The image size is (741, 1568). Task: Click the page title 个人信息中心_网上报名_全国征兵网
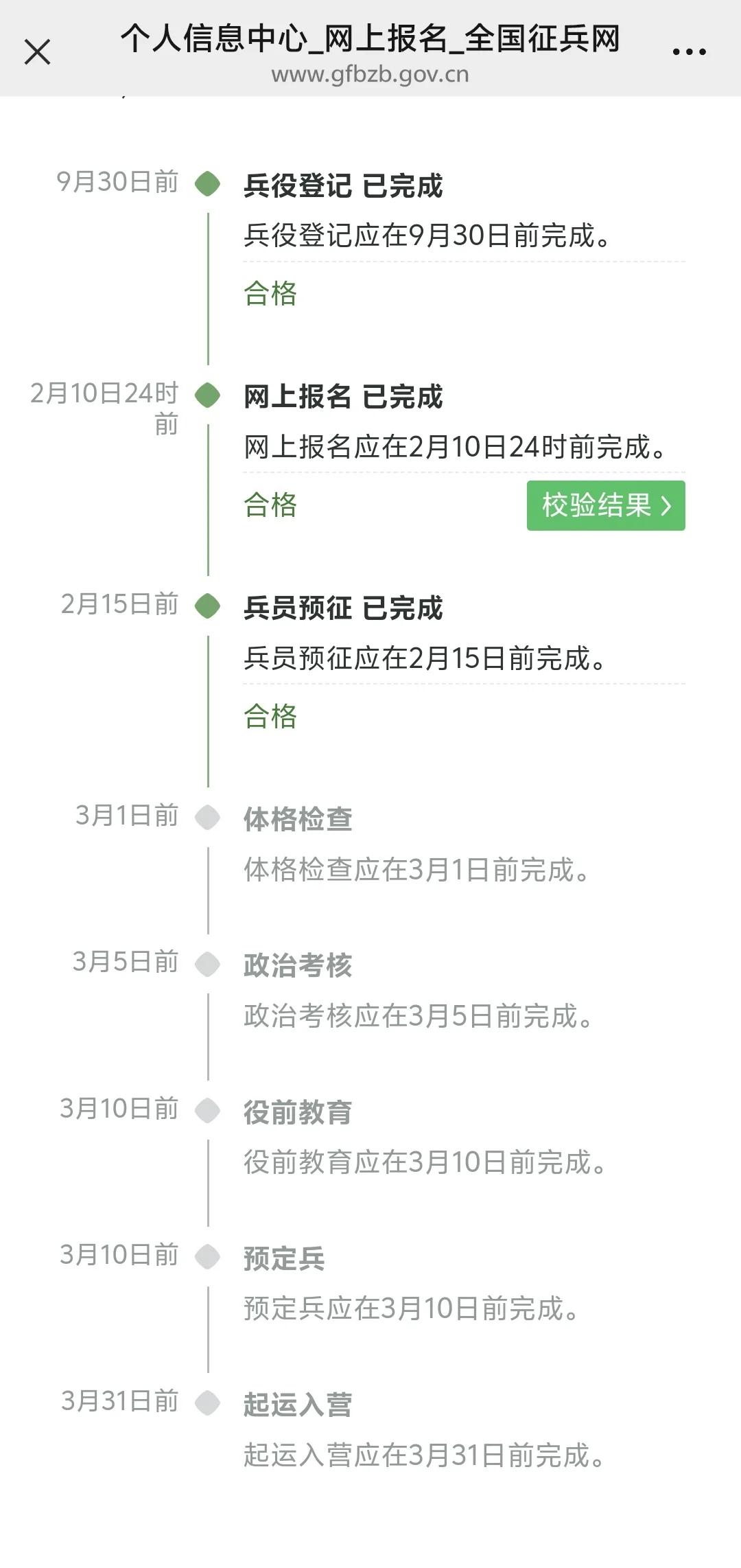(x=370, y=41)
